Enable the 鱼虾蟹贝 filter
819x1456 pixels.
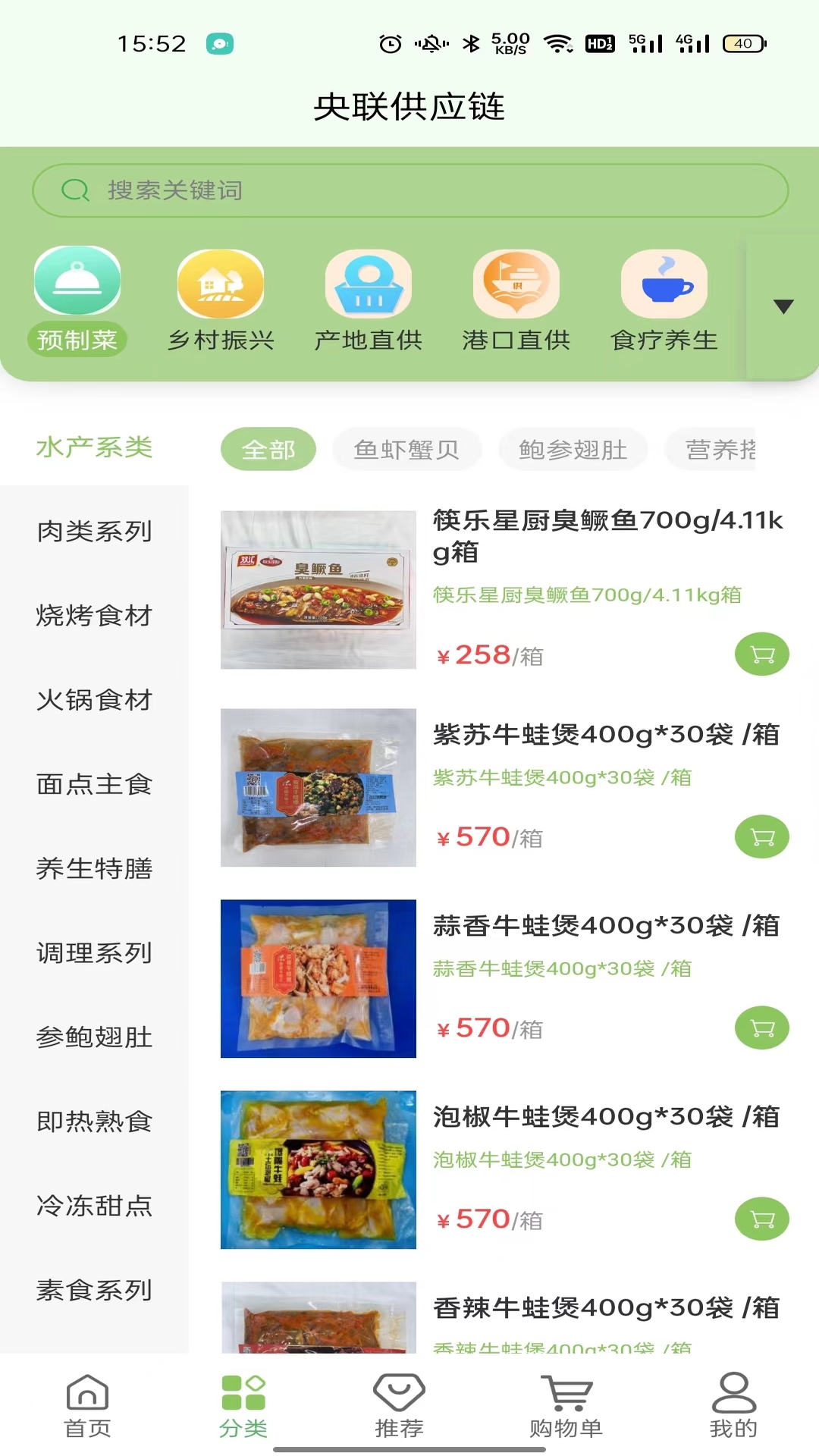(406, 449)
